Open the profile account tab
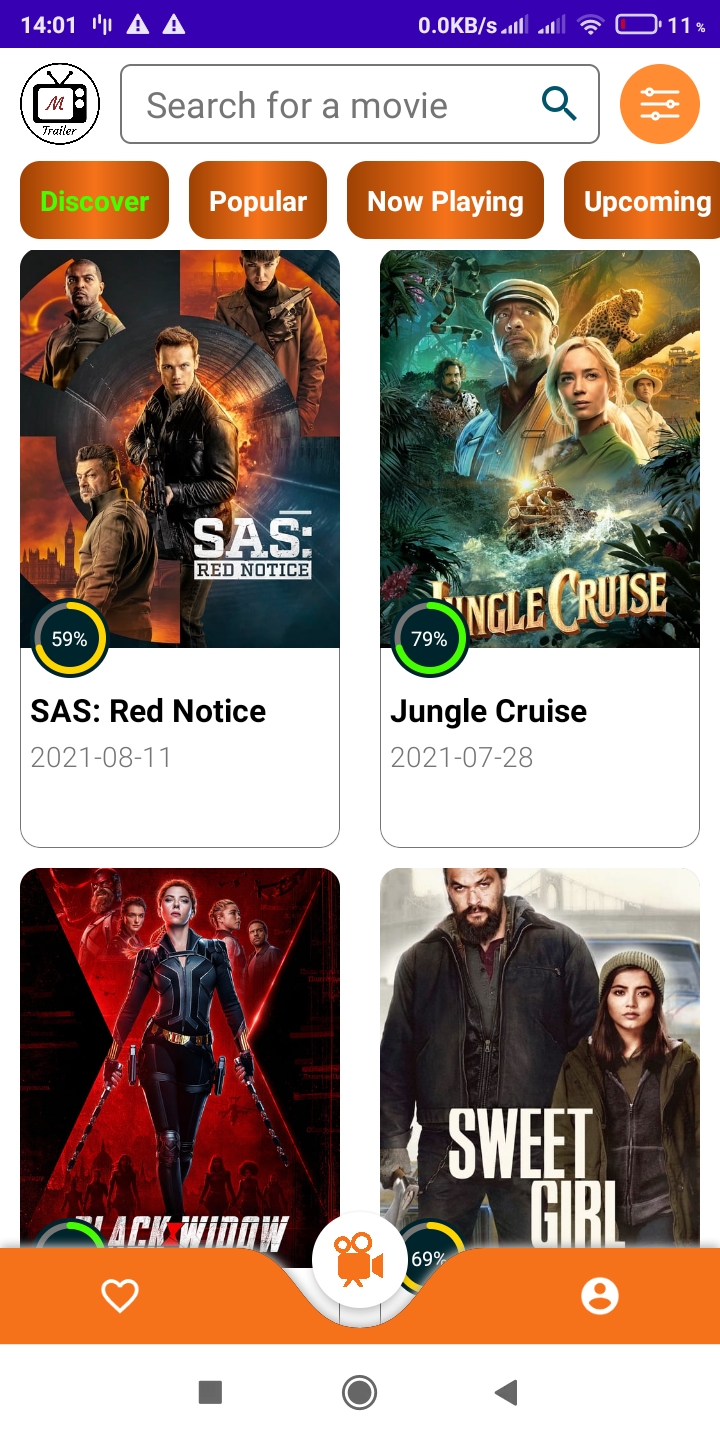This screenshot has height=1440, width=720. [600, 1296]
